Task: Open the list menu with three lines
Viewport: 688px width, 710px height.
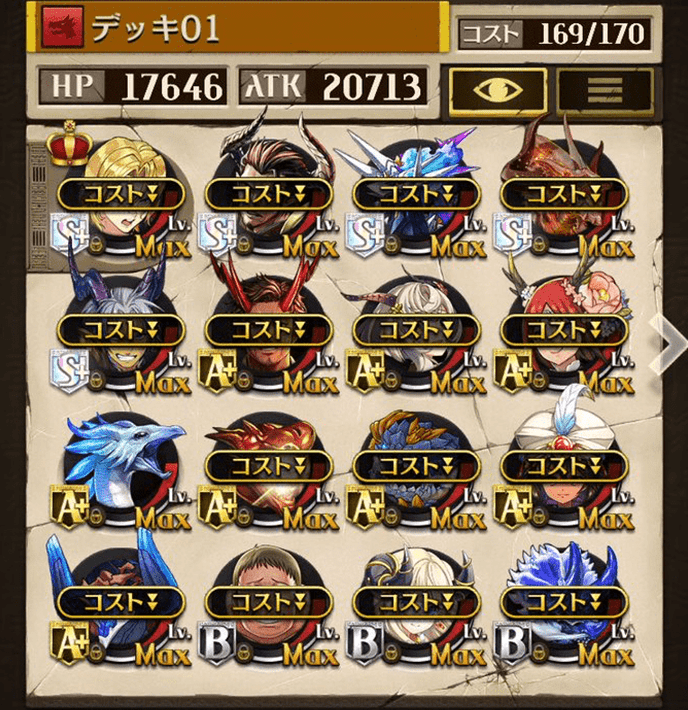Action: [x=605, y=91]
